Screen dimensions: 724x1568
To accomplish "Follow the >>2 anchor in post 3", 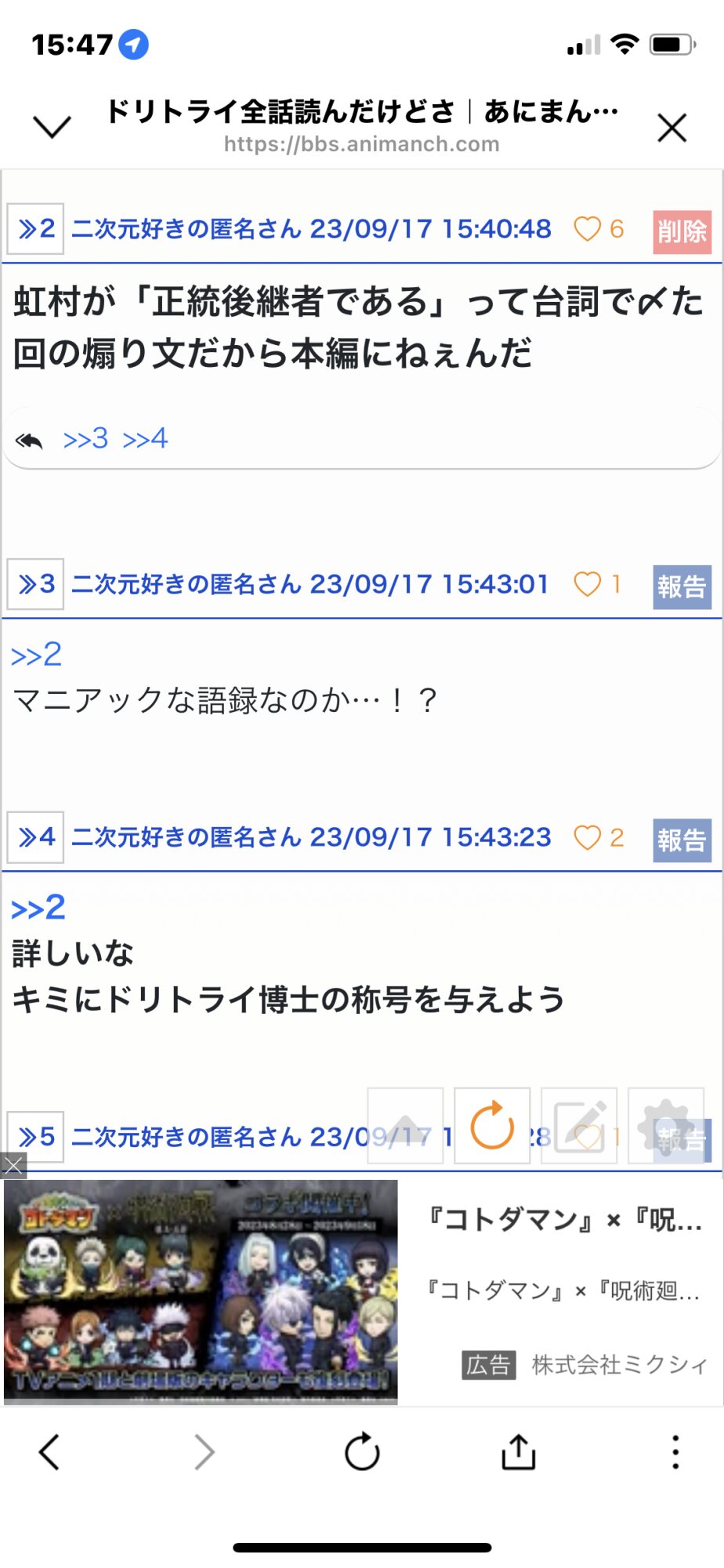I will 36,655.
